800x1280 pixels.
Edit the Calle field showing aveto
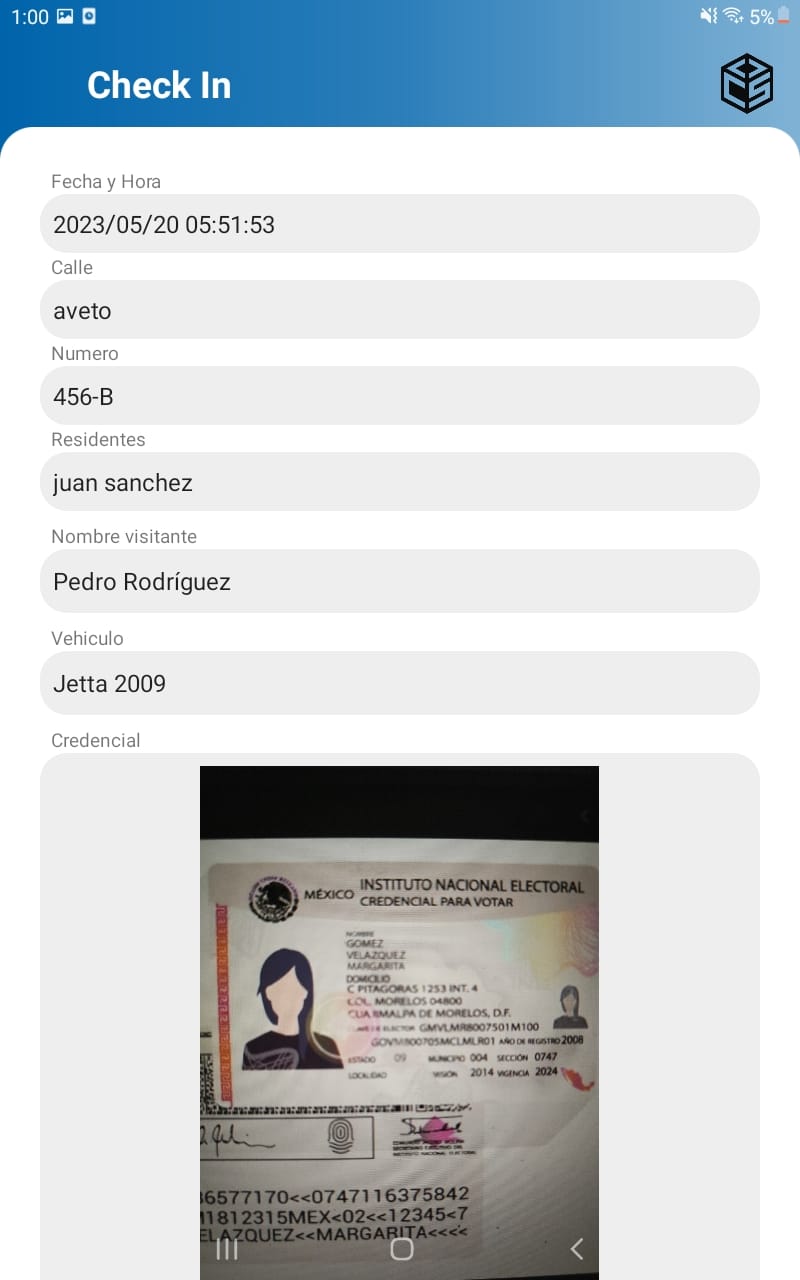pos(400,310)
